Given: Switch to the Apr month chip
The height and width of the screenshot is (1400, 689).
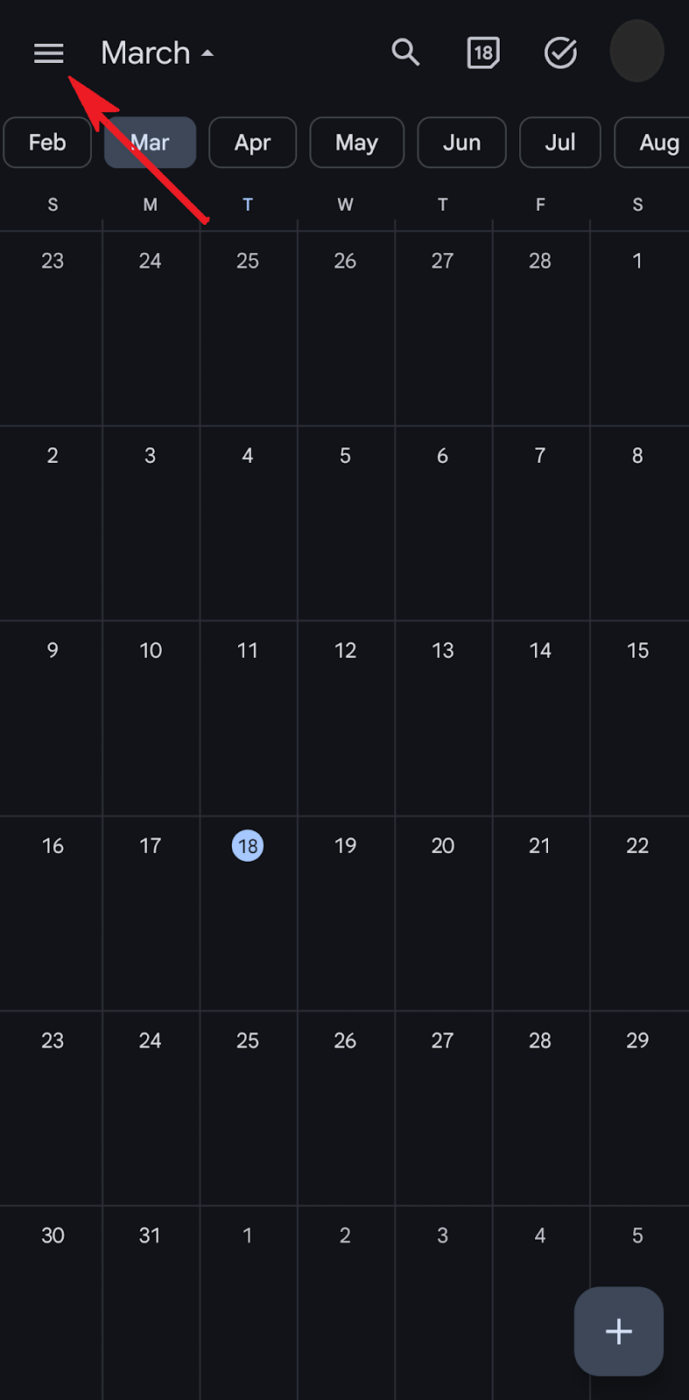Looking at the screenshot, I should [252, 142].
